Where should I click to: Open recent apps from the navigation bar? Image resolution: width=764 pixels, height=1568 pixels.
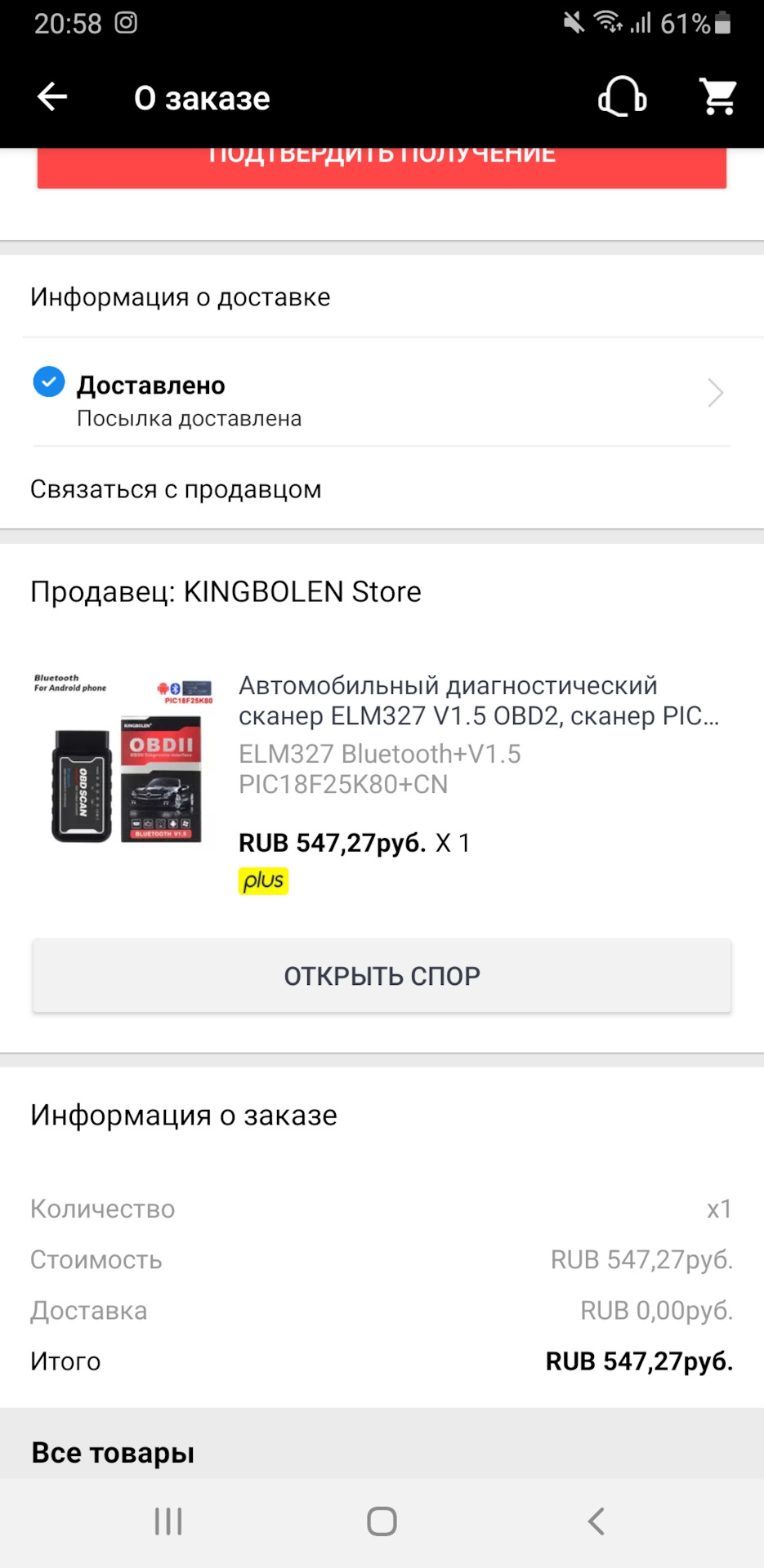167,1521
